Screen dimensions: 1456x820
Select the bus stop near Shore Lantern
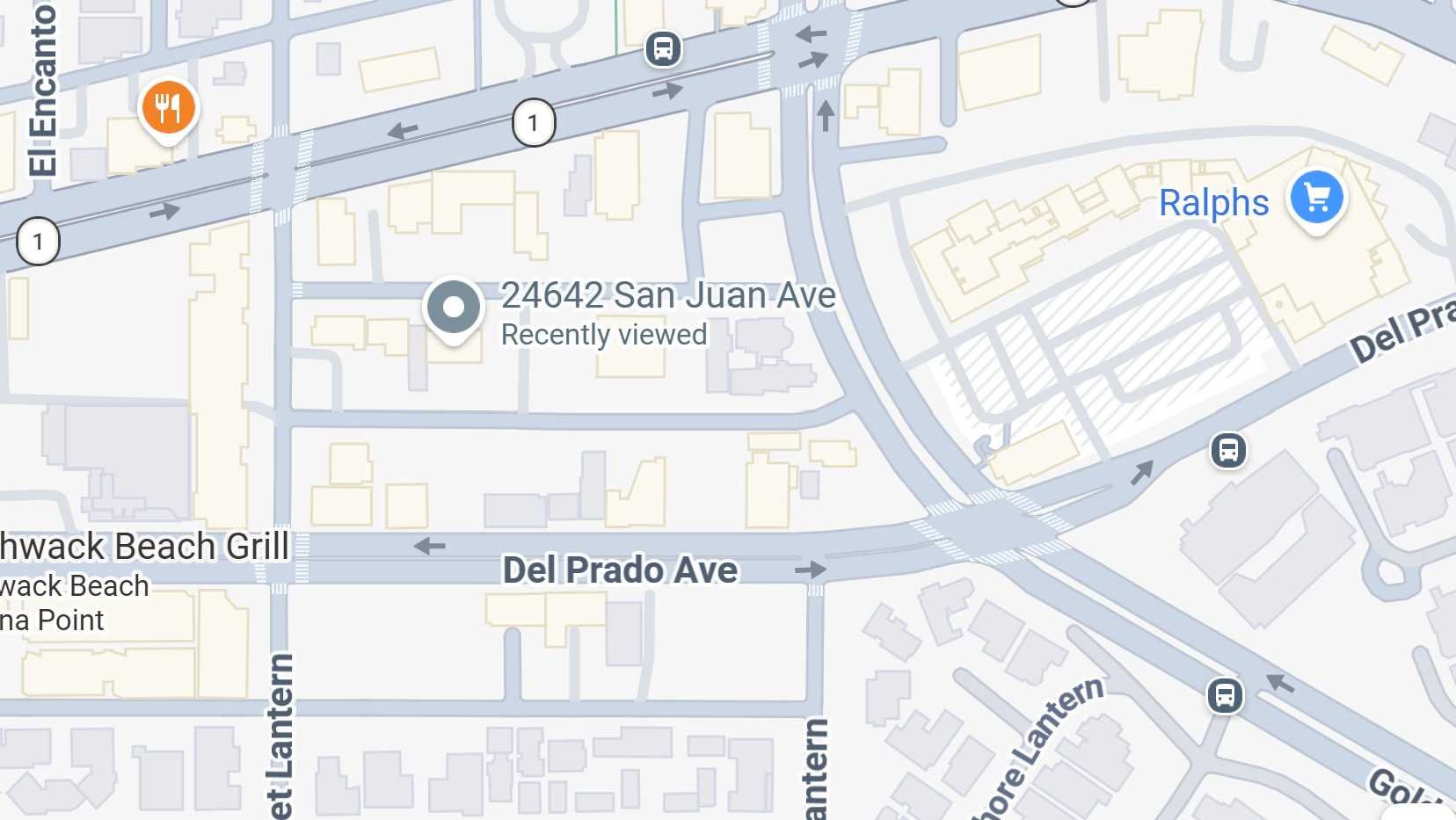1224,695
